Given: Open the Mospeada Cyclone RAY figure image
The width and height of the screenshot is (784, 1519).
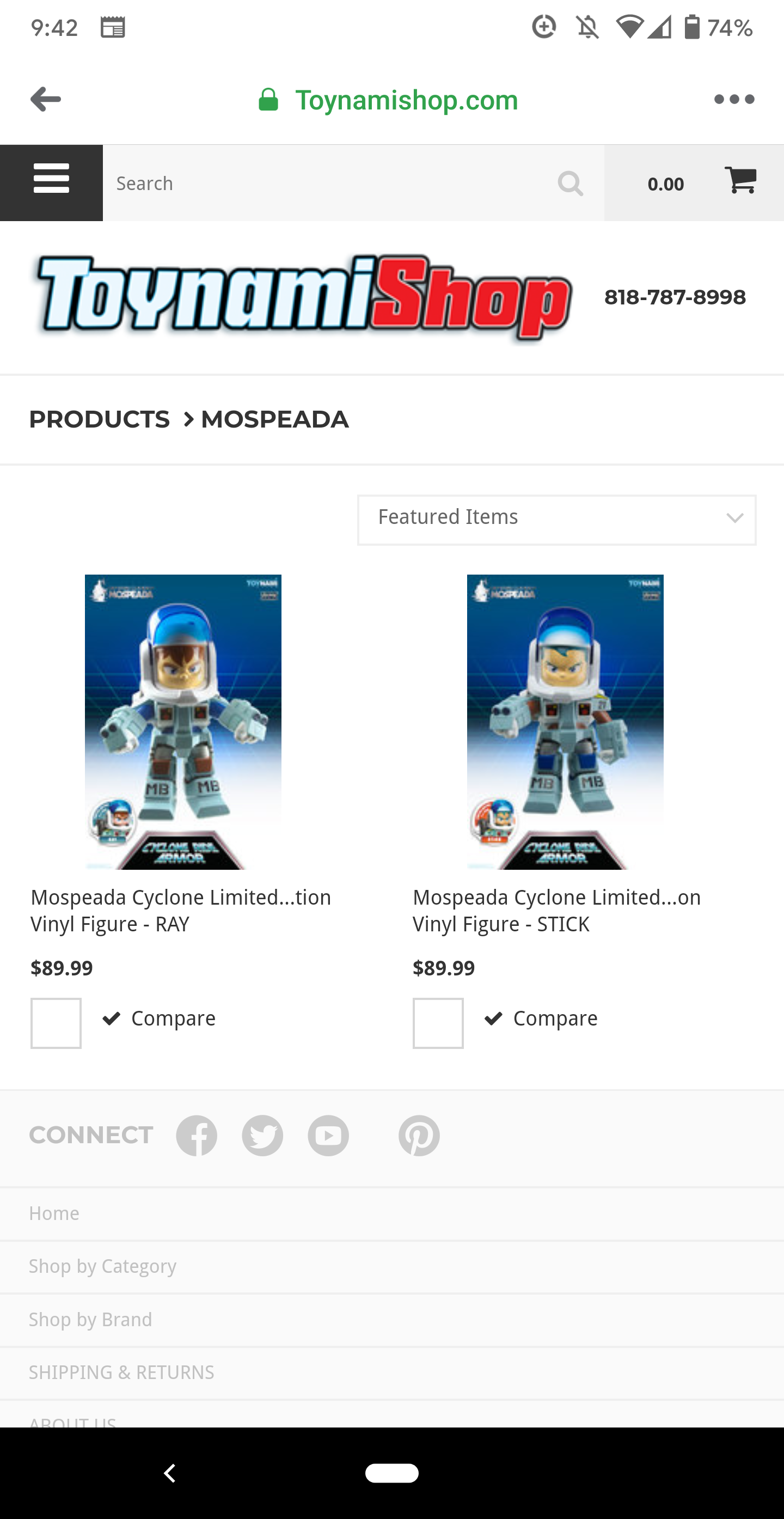Looking at the screenshot, I should (183, 721).
